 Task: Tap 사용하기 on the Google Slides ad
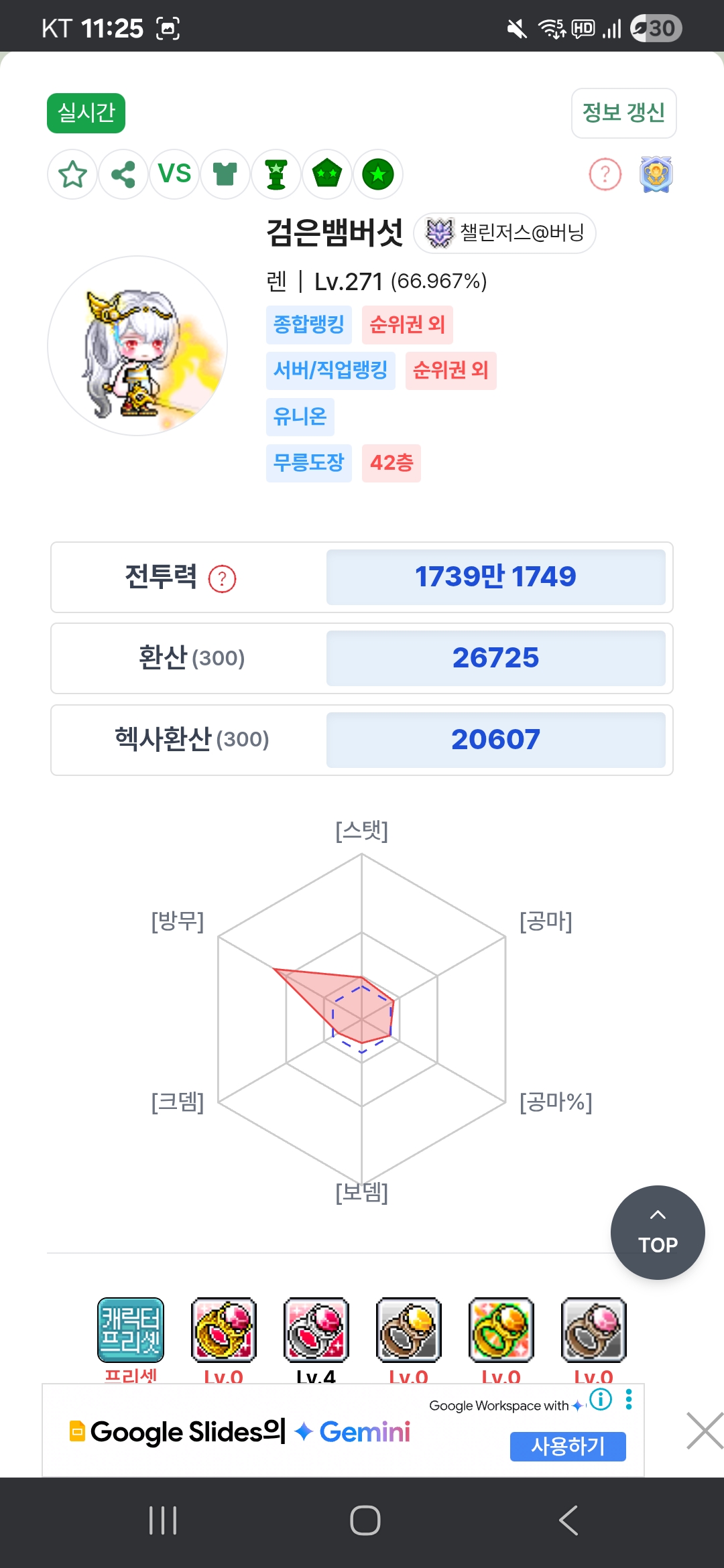(x=568, y=1446)
